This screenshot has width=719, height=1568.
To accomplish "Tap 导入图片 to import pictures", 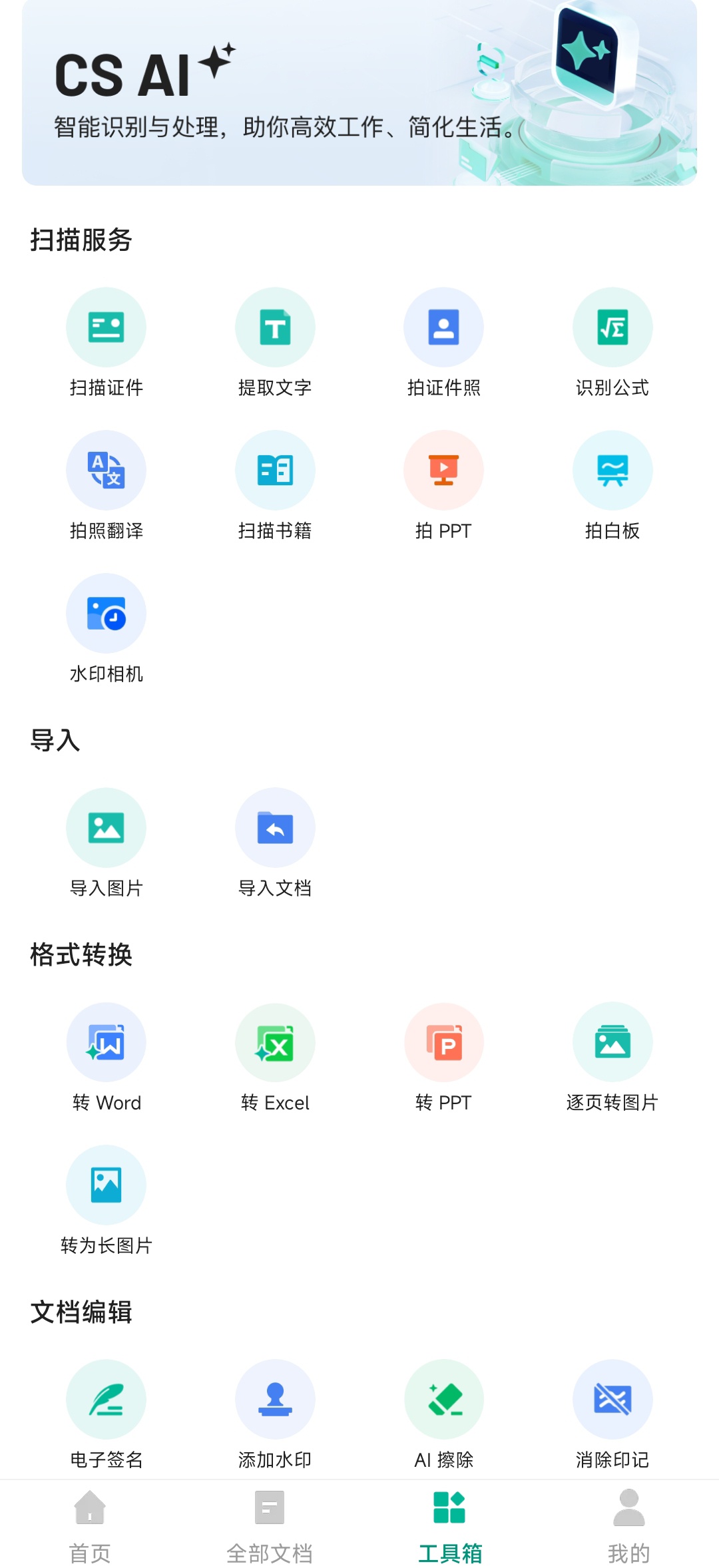I will [x=106, y=828].
